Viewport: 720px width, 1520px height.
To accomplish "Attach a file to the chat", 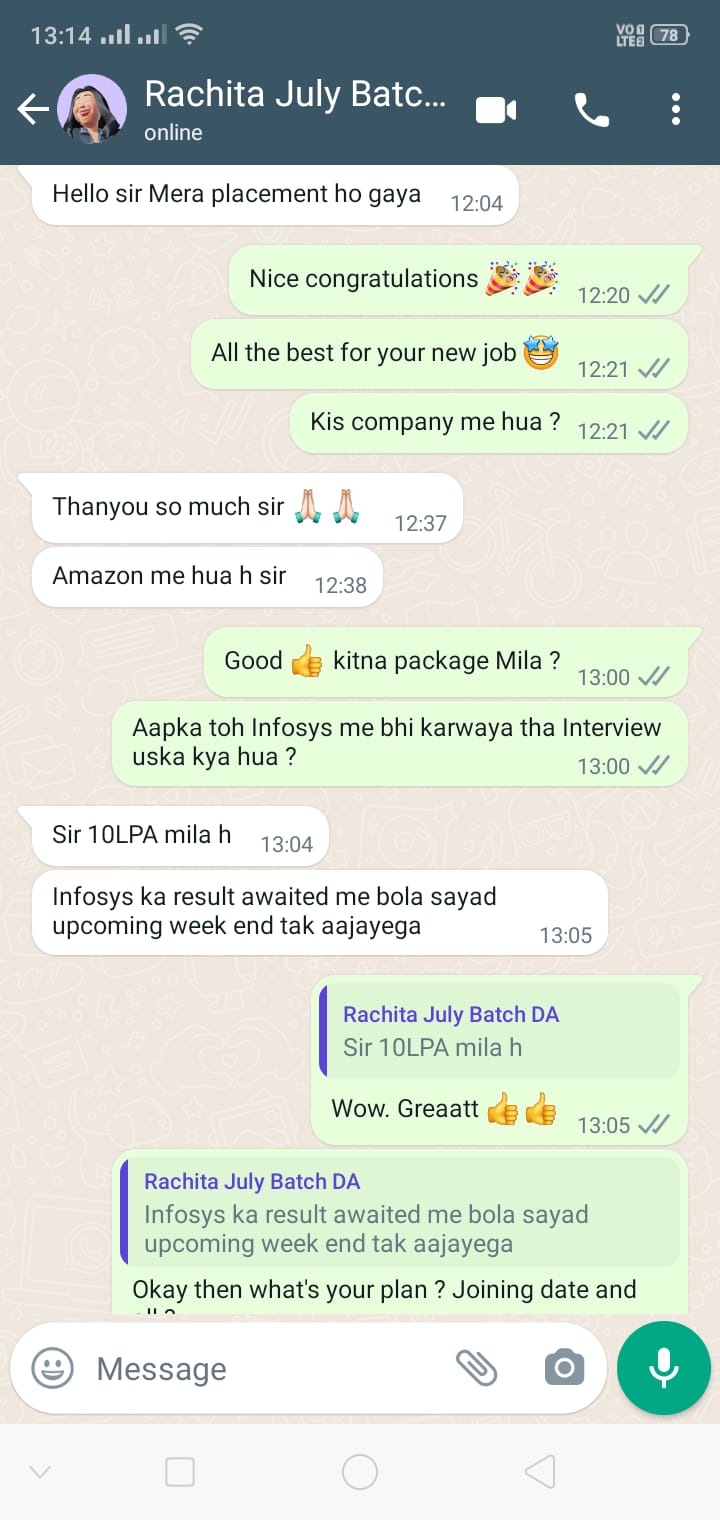I will (x=477, y=1368).
